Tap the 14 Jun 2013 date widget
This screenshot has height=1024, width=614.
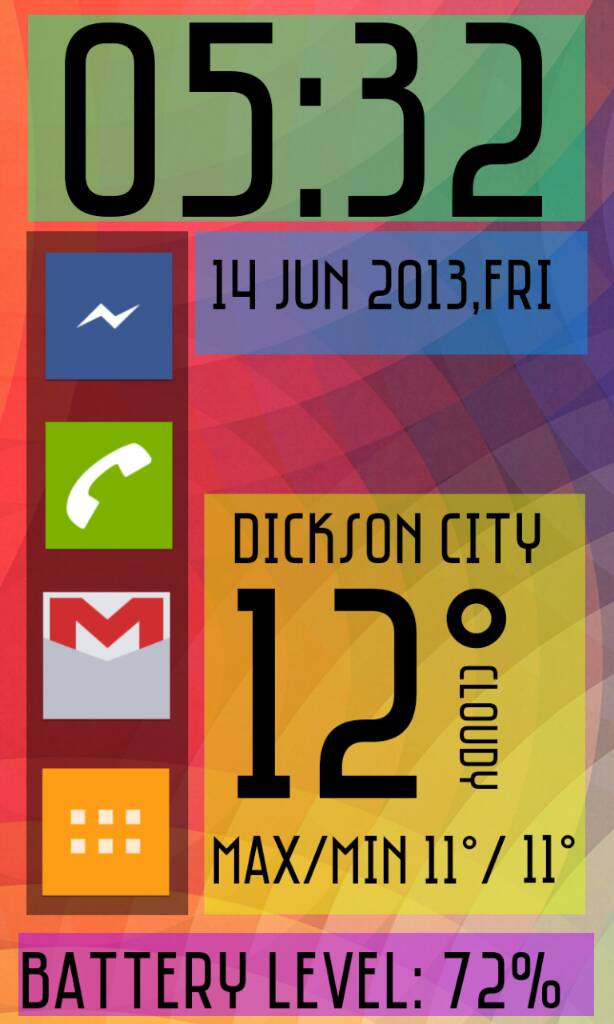391,293
